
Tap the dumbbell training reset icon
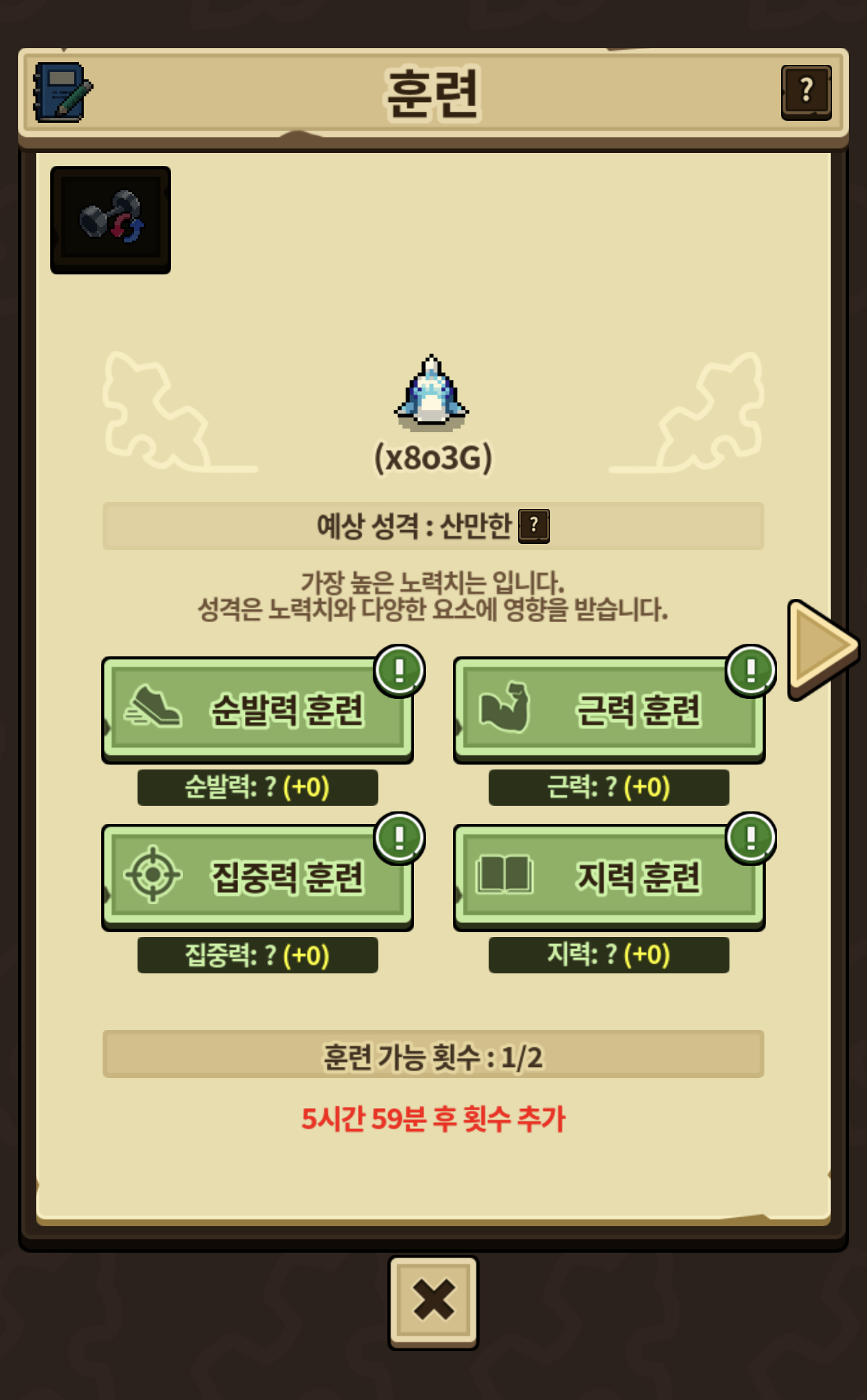[110, 220]
